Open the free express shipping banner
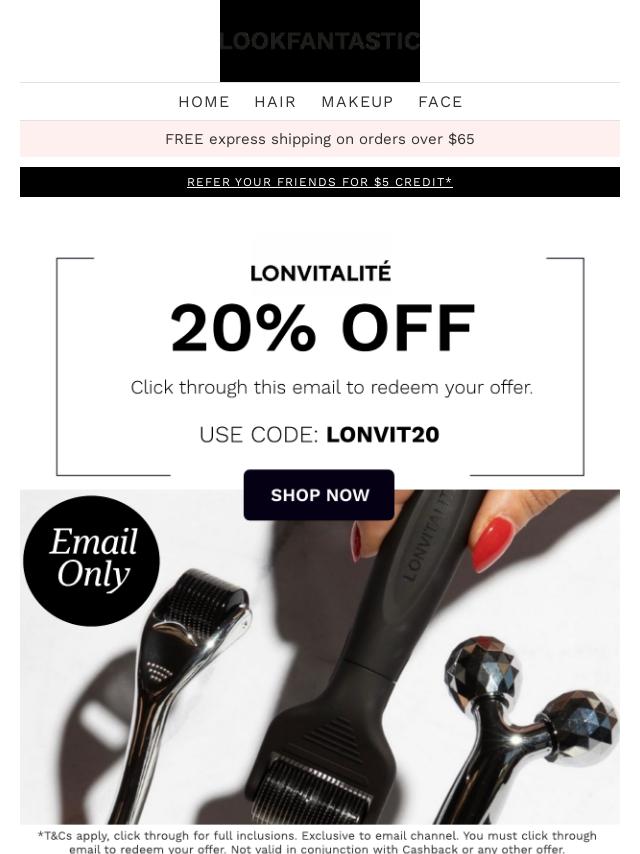The width and height of the screenshot is (640, 854). click(x=320, y=139)
